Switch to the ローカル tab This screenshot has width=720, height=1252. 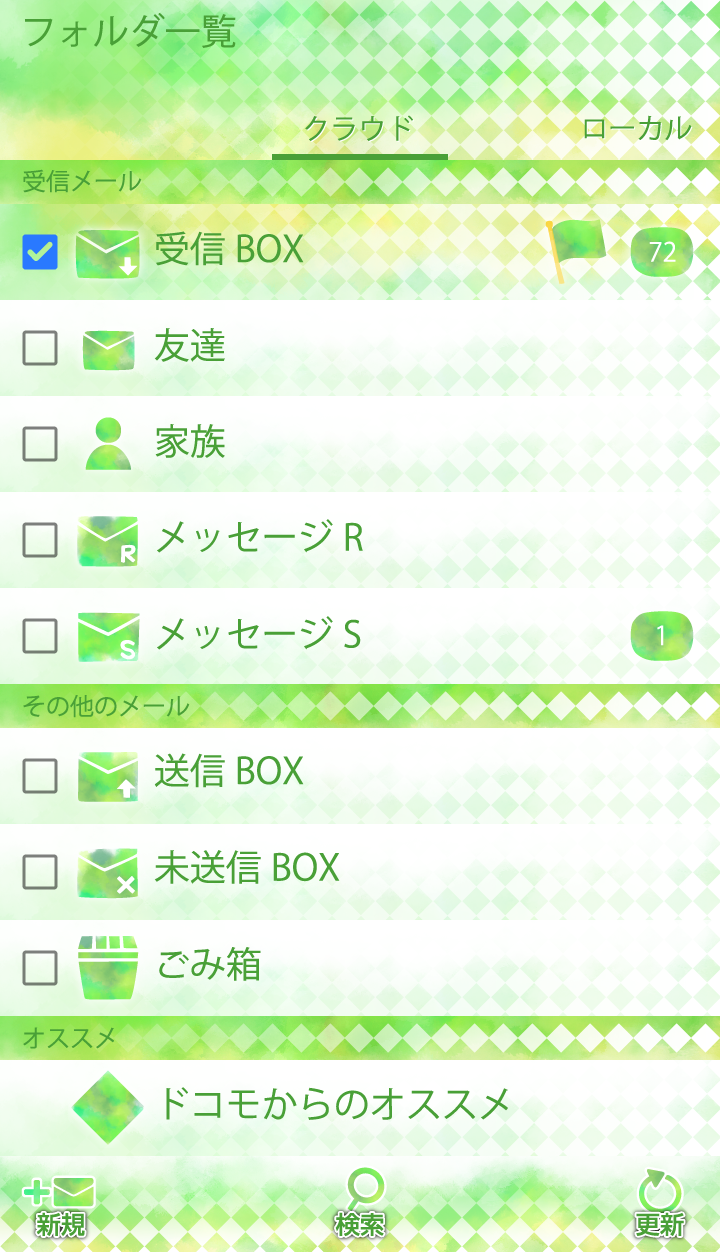click(636, 128)
